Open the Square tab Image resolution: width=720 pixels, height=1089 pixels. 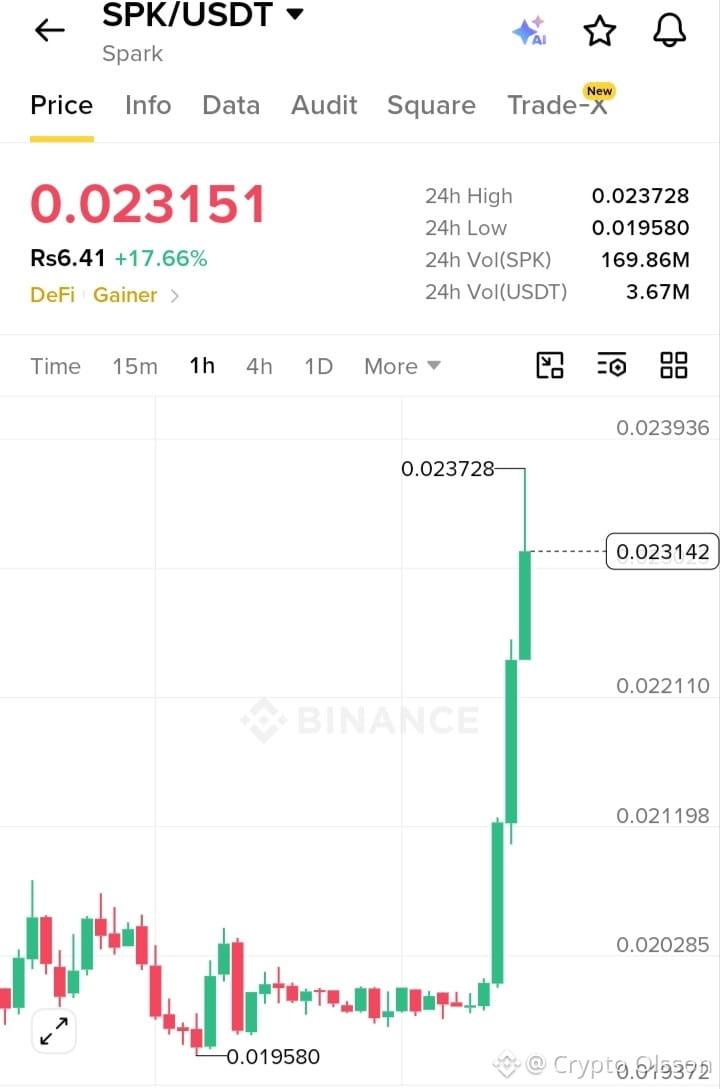[x=431, y=106]
